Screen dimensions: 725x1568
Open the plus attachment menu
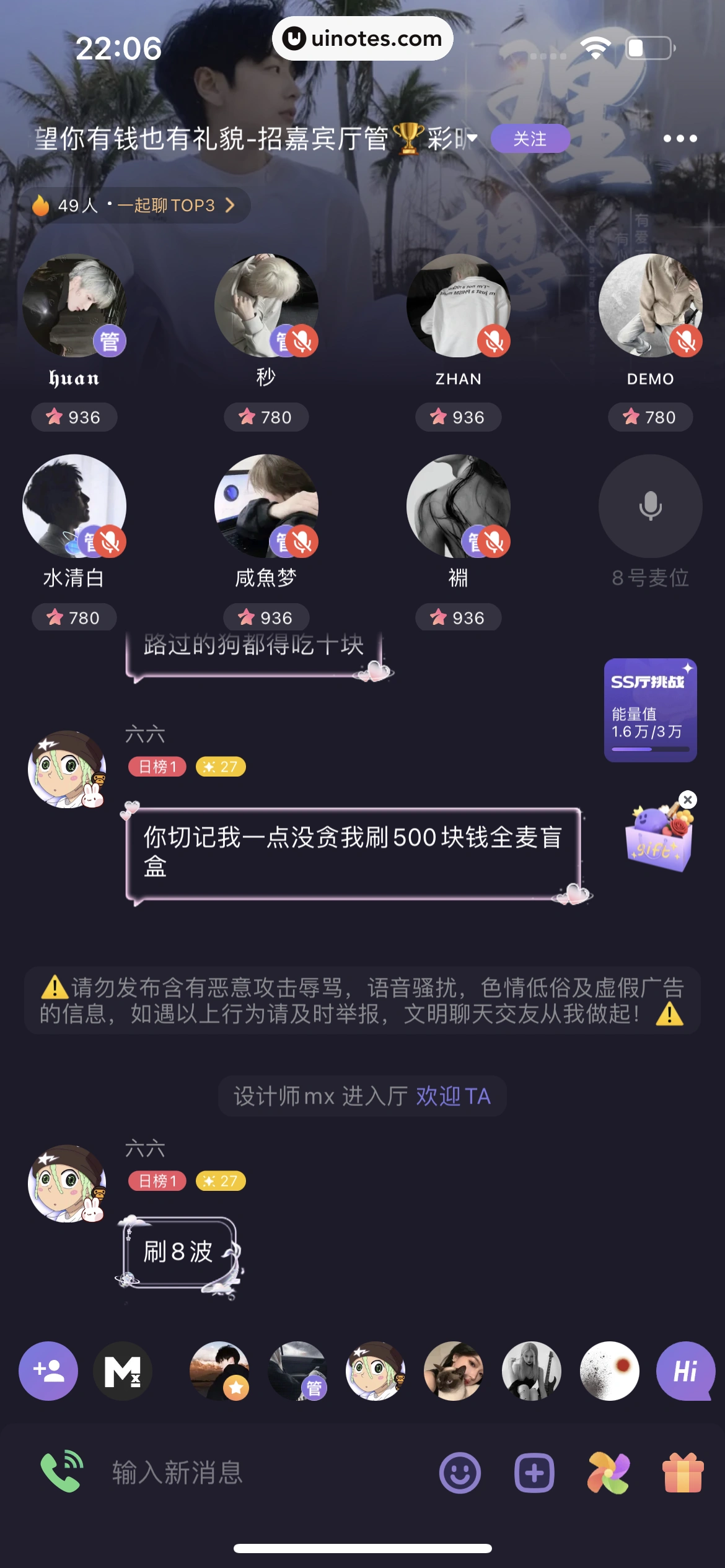point(534,1473)
